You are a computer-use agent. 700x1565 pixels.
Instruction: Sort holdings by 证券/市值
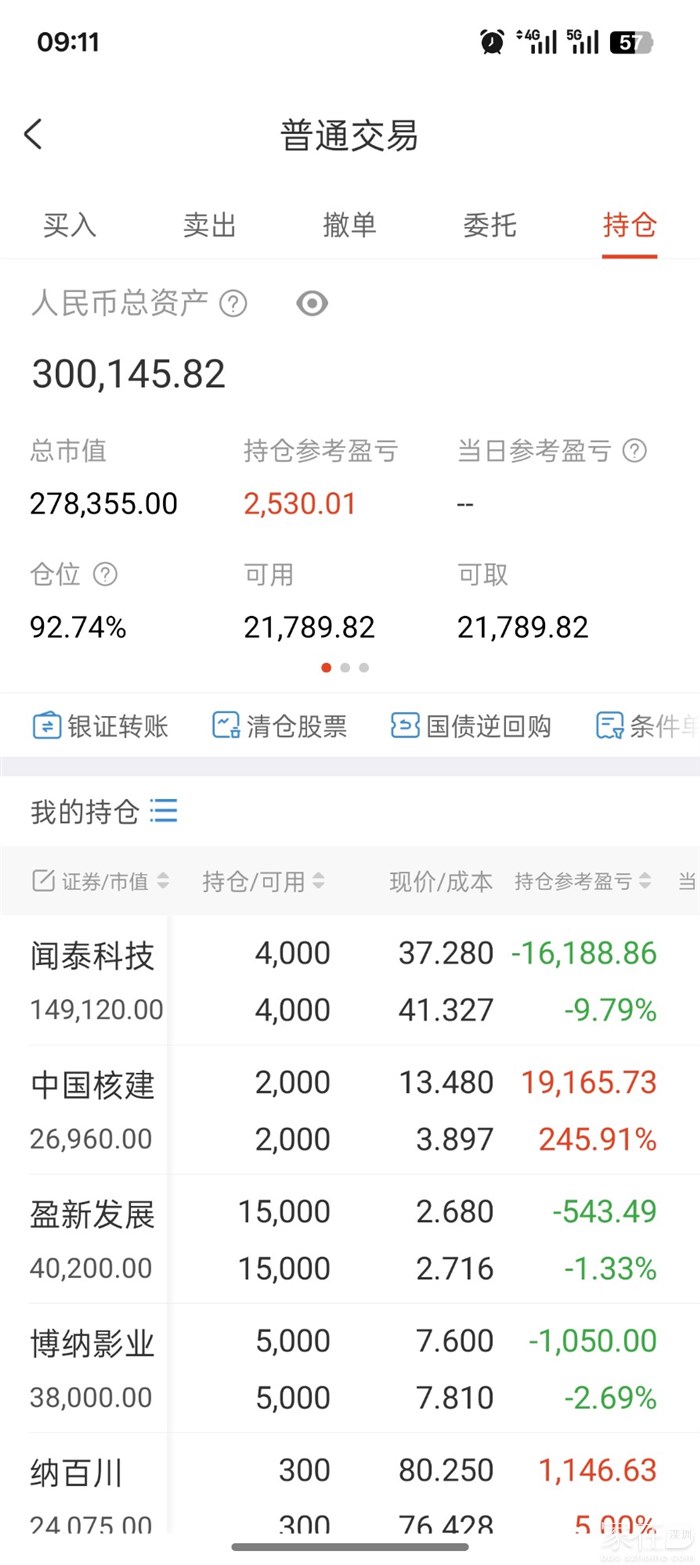(101, 881)
